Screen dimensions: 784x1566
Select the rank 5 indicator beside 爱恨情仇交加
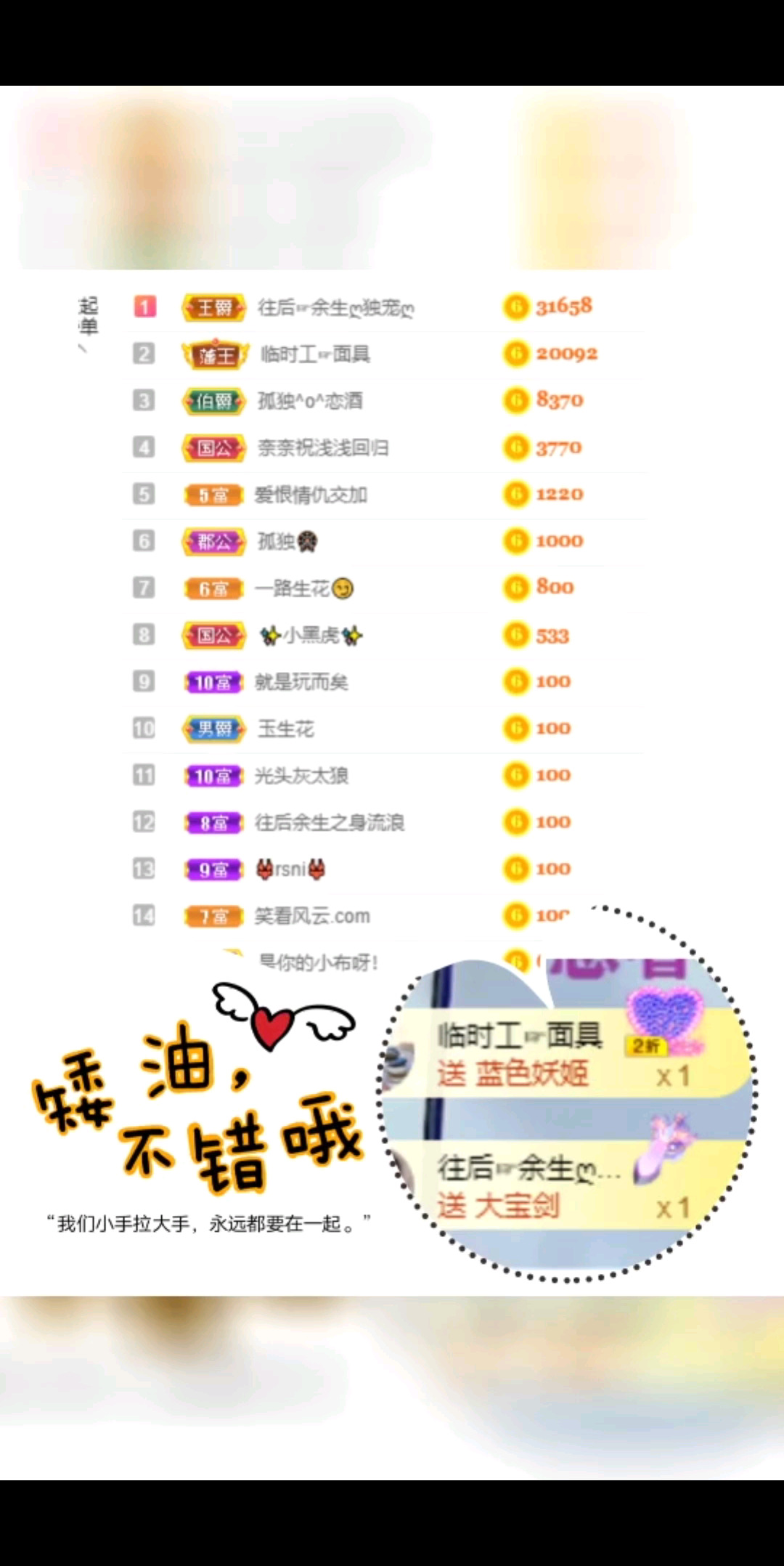[x=143, y=494]
